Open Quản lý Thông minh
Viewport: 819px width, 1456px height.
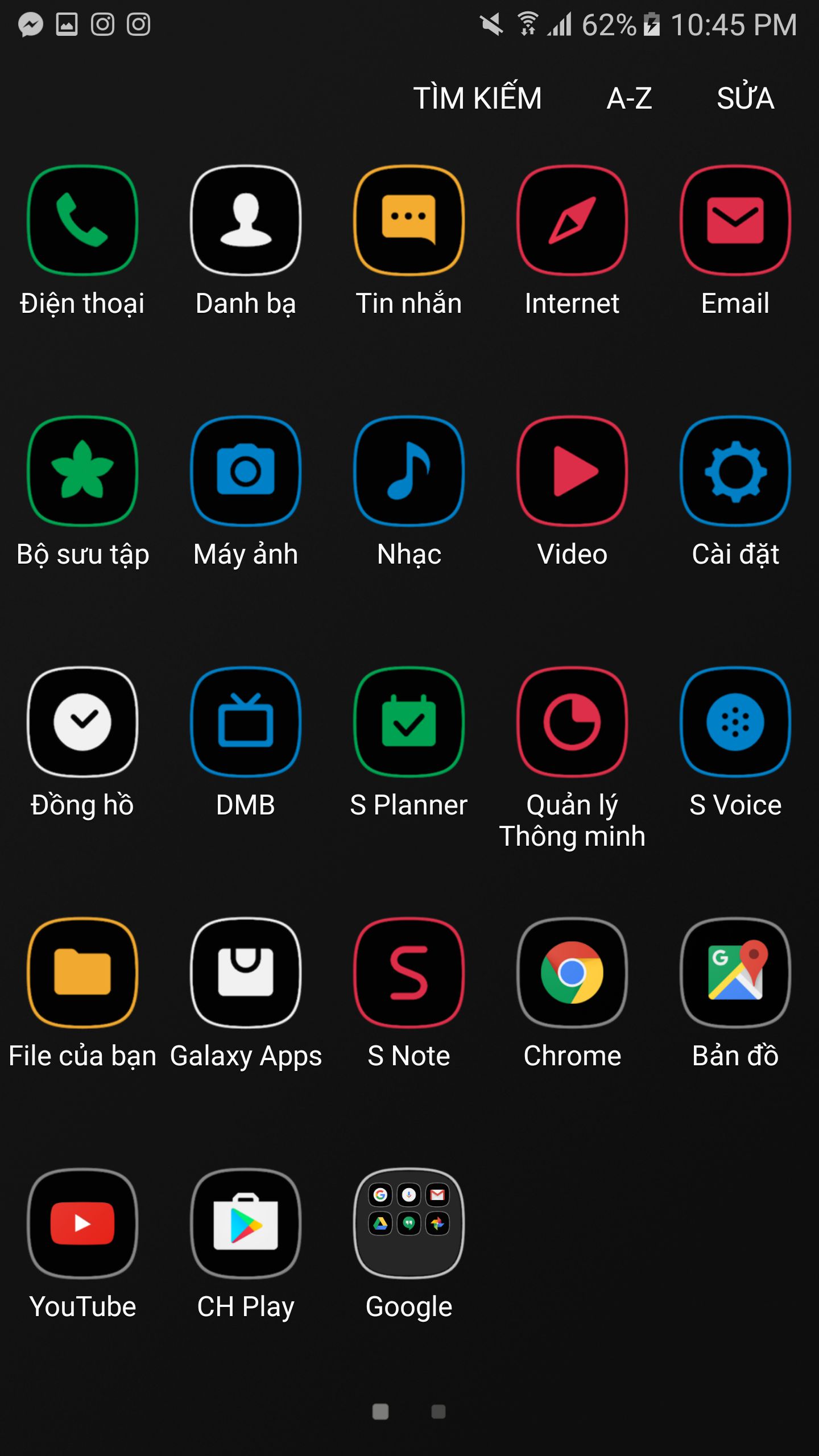[x=572, y=722]
